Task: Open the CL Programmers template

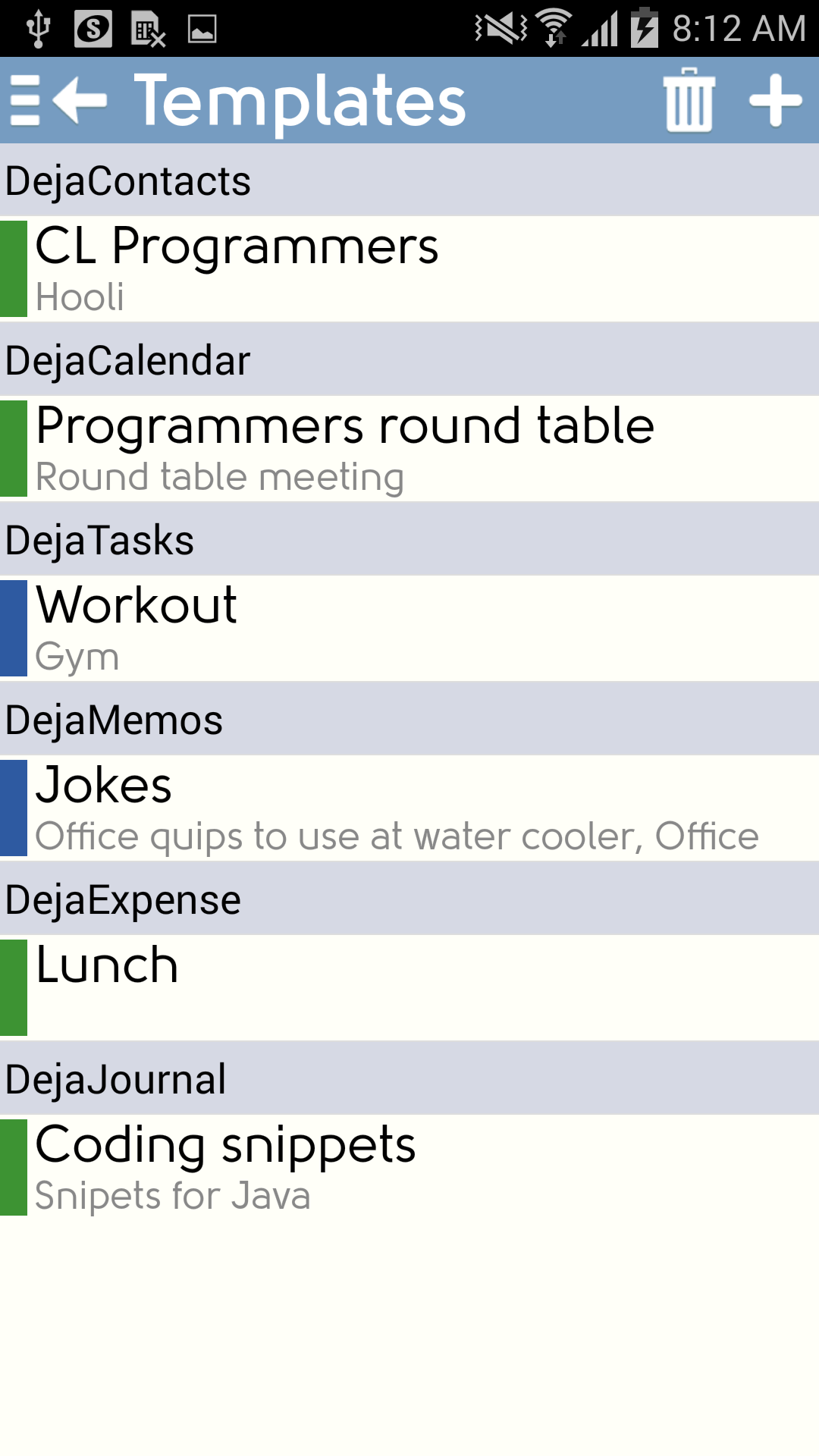Action: click(x=409, y=268)
